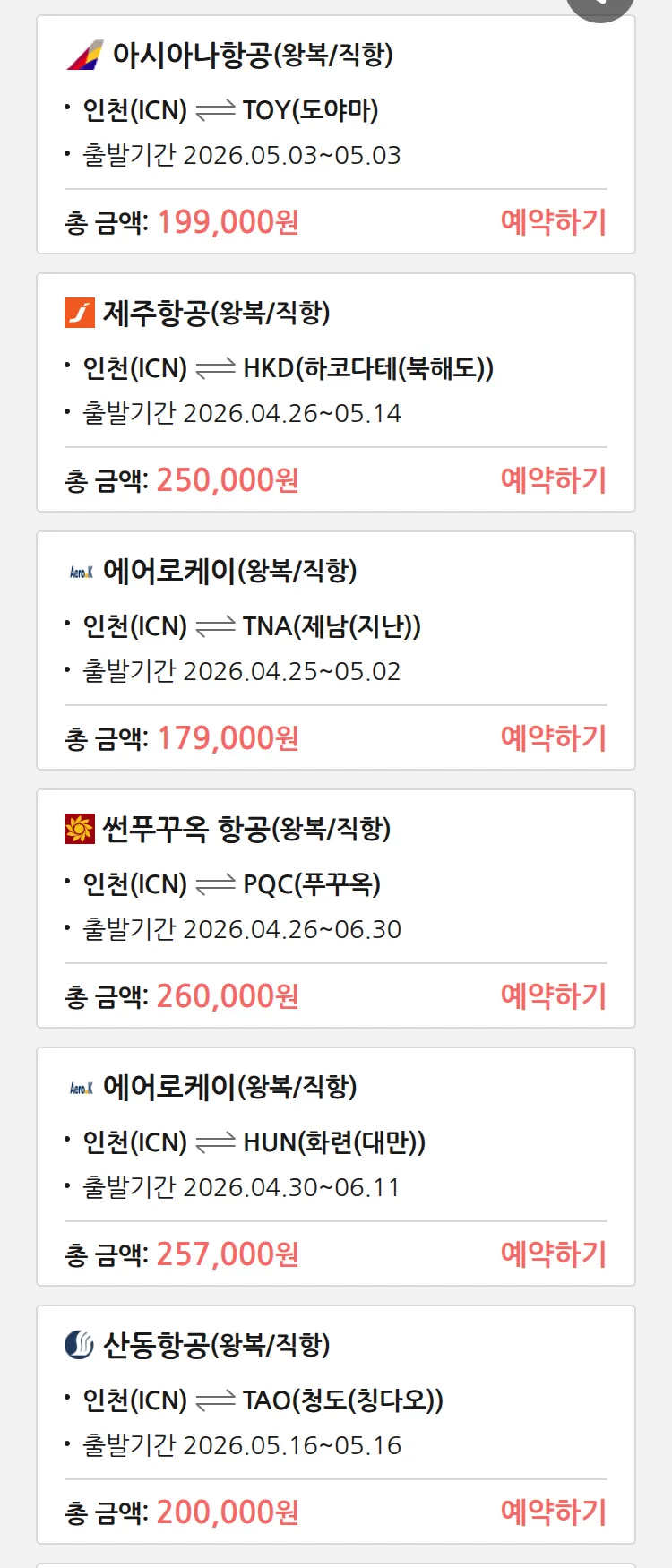Screen dimensions: 672x1568
Task: Click 예약하기 on the Jeju Air Hakodate flight
Action: 553,481
